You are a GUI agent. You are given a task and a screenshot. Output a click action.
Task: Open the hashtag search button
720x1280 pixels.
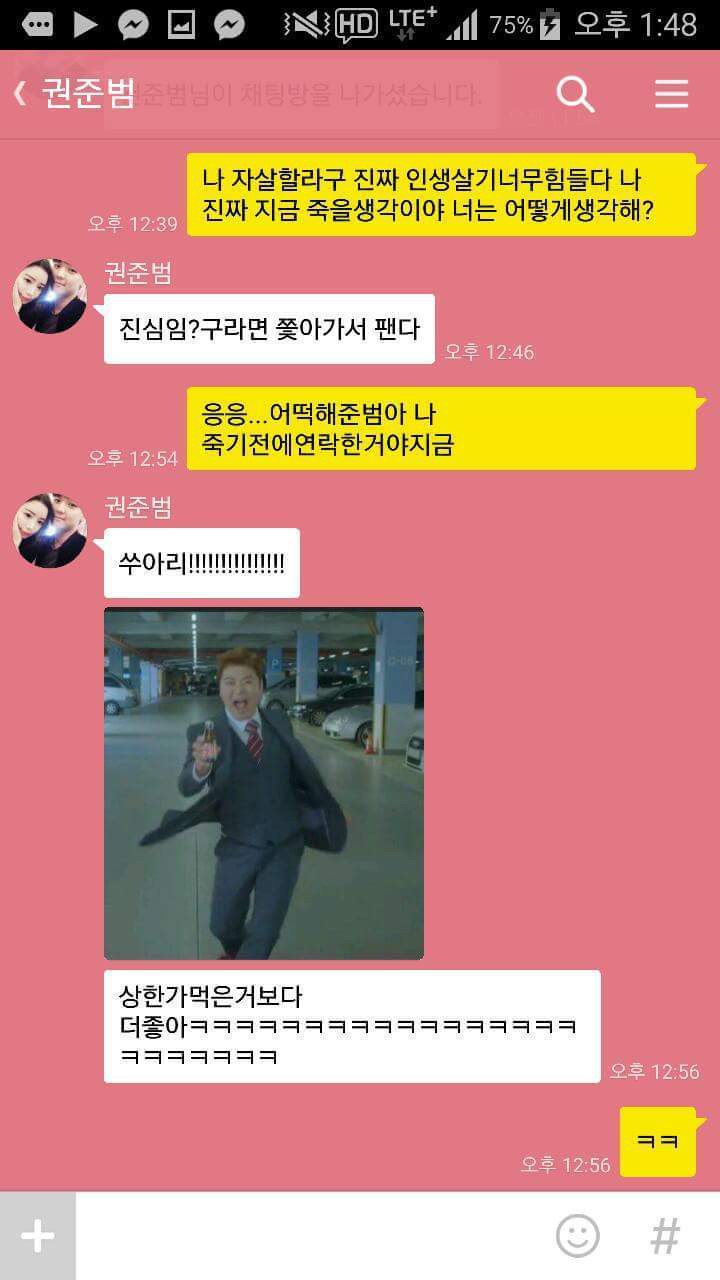pyautogui.click(x=665, y=1236)
